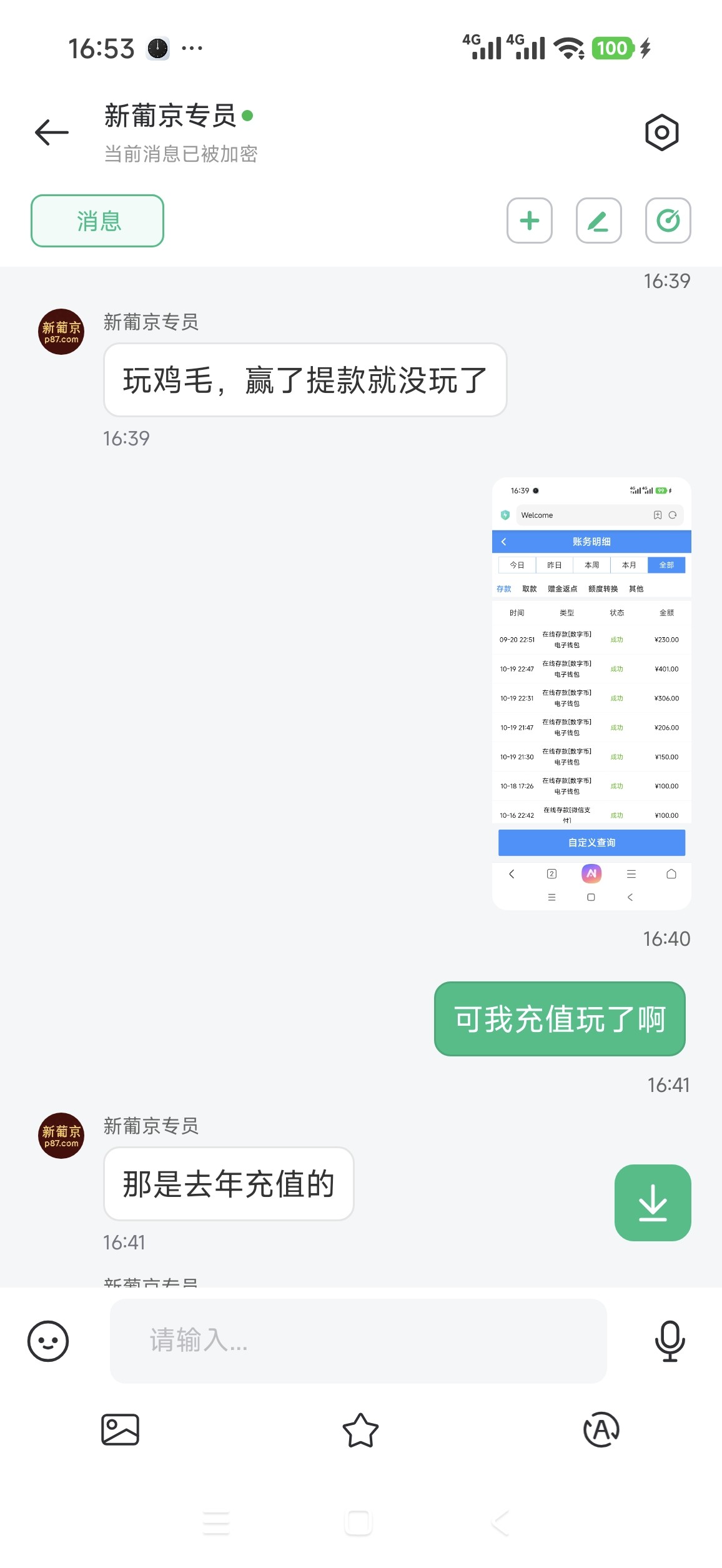Open chat settings hexagon icon

(661, 132)
